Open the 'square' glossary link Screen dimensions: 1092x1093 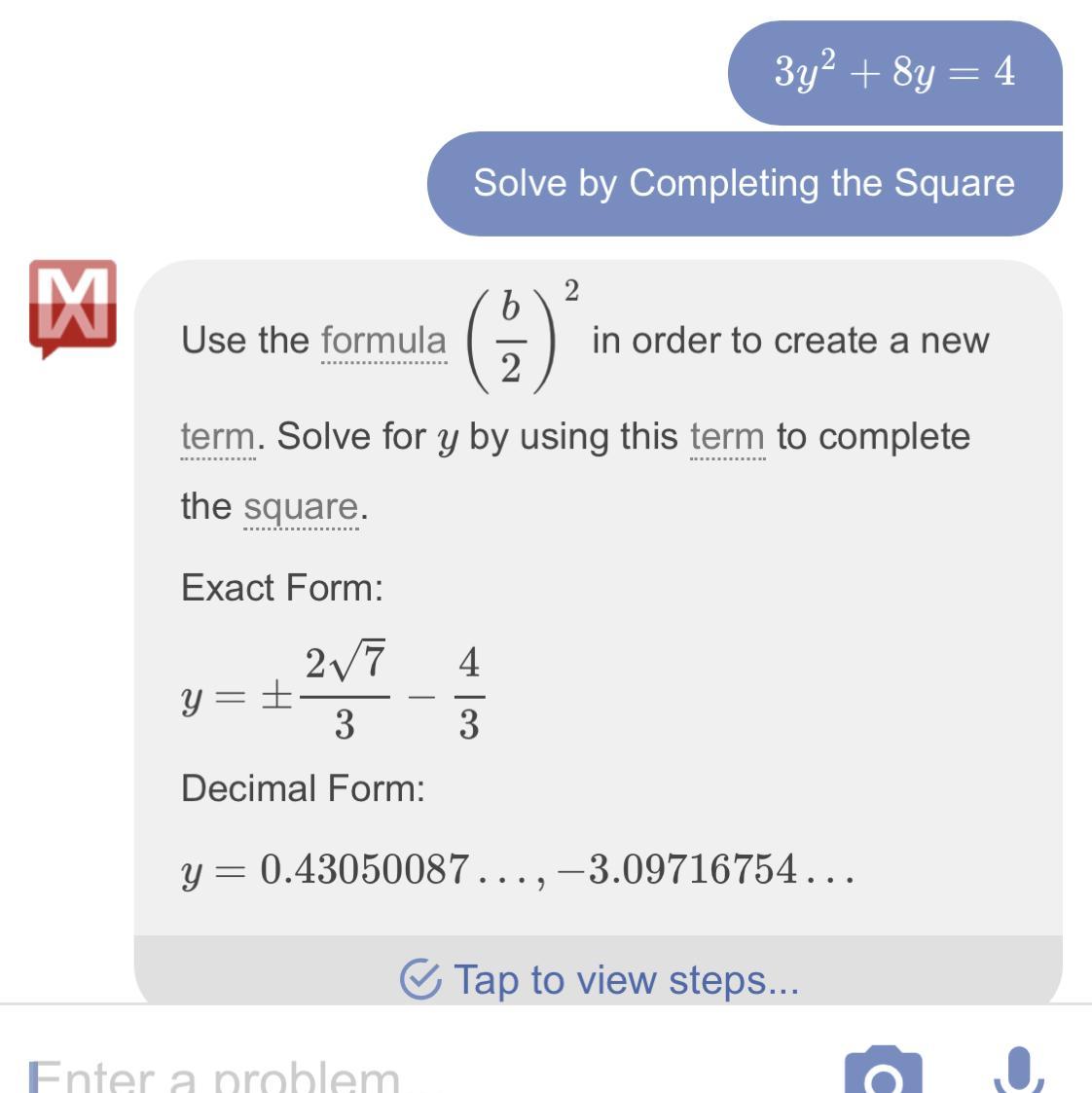(301, 507)
